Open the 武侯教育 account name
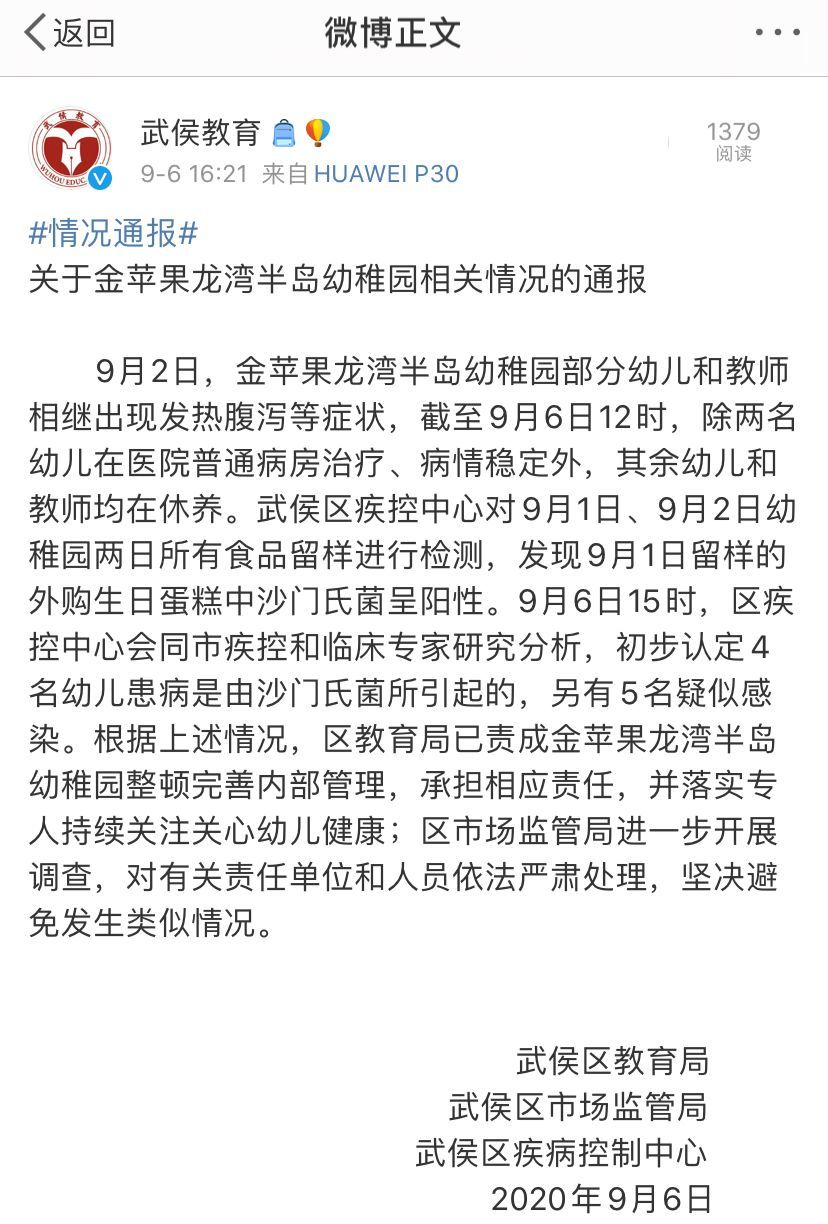The image size is (828, 1224). coord(201,131)
